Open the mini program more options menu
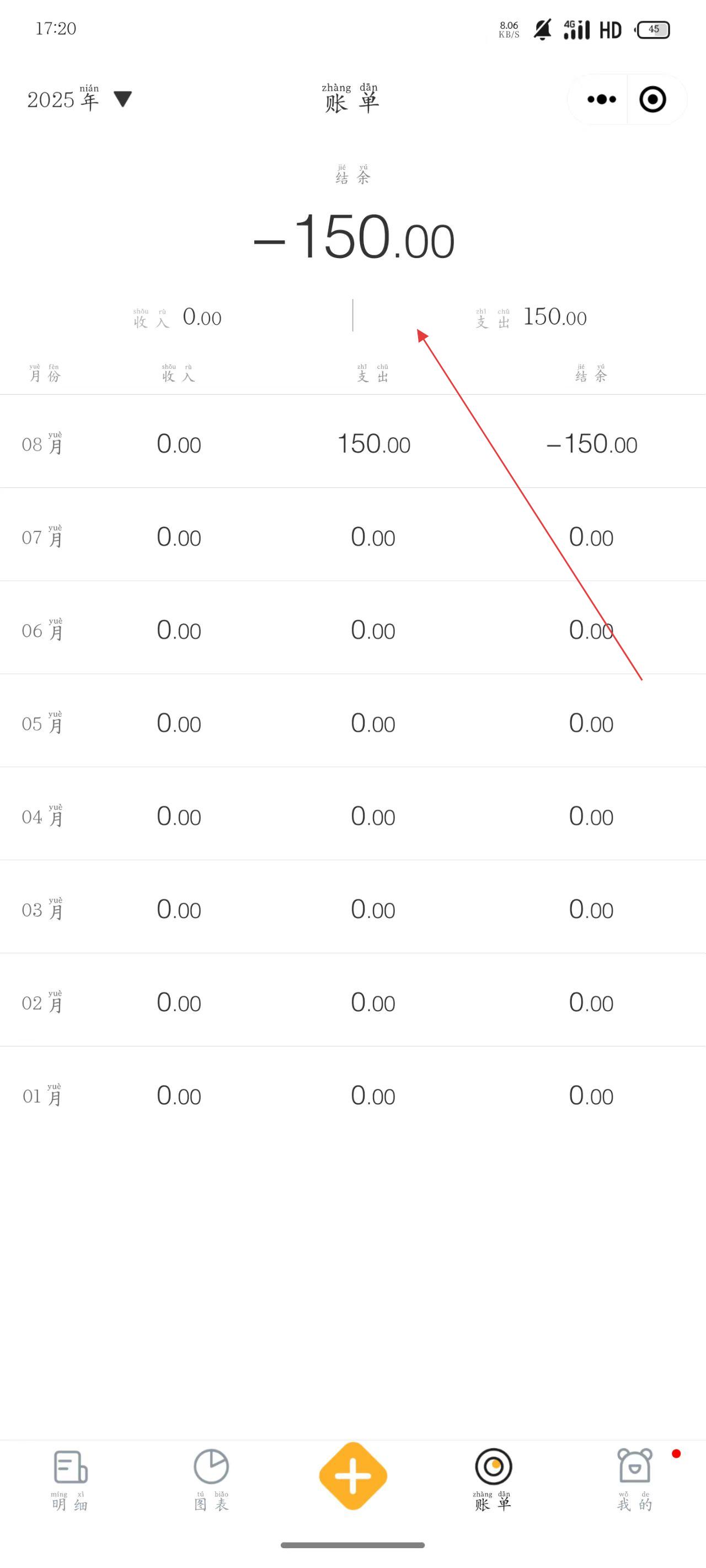This screenshot has width=706, height=1568. coord(601,99)
